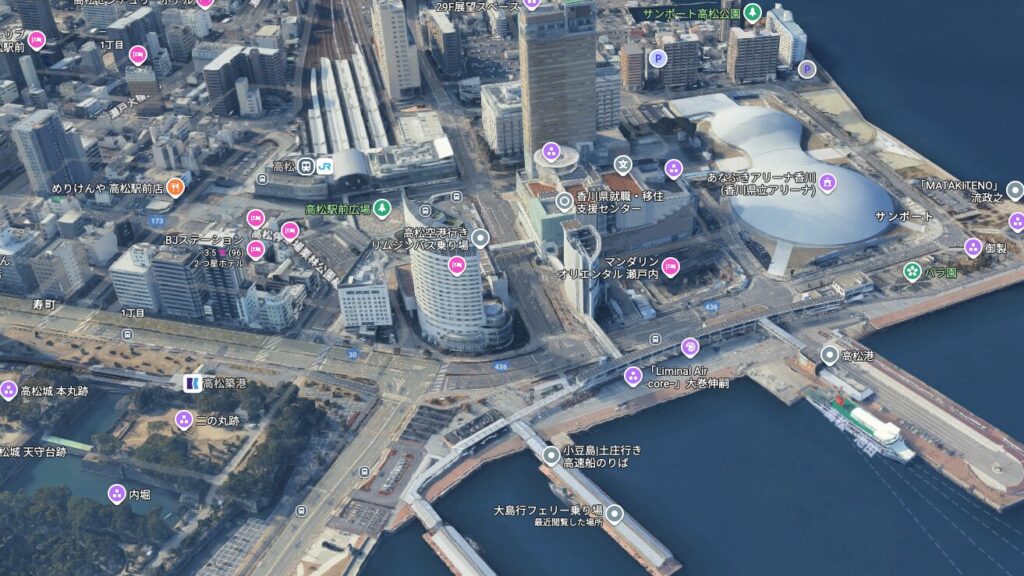The image size is (1024, 576).
Task: Open the 高松 JR station marker
Action: click(x=324, y=168)
